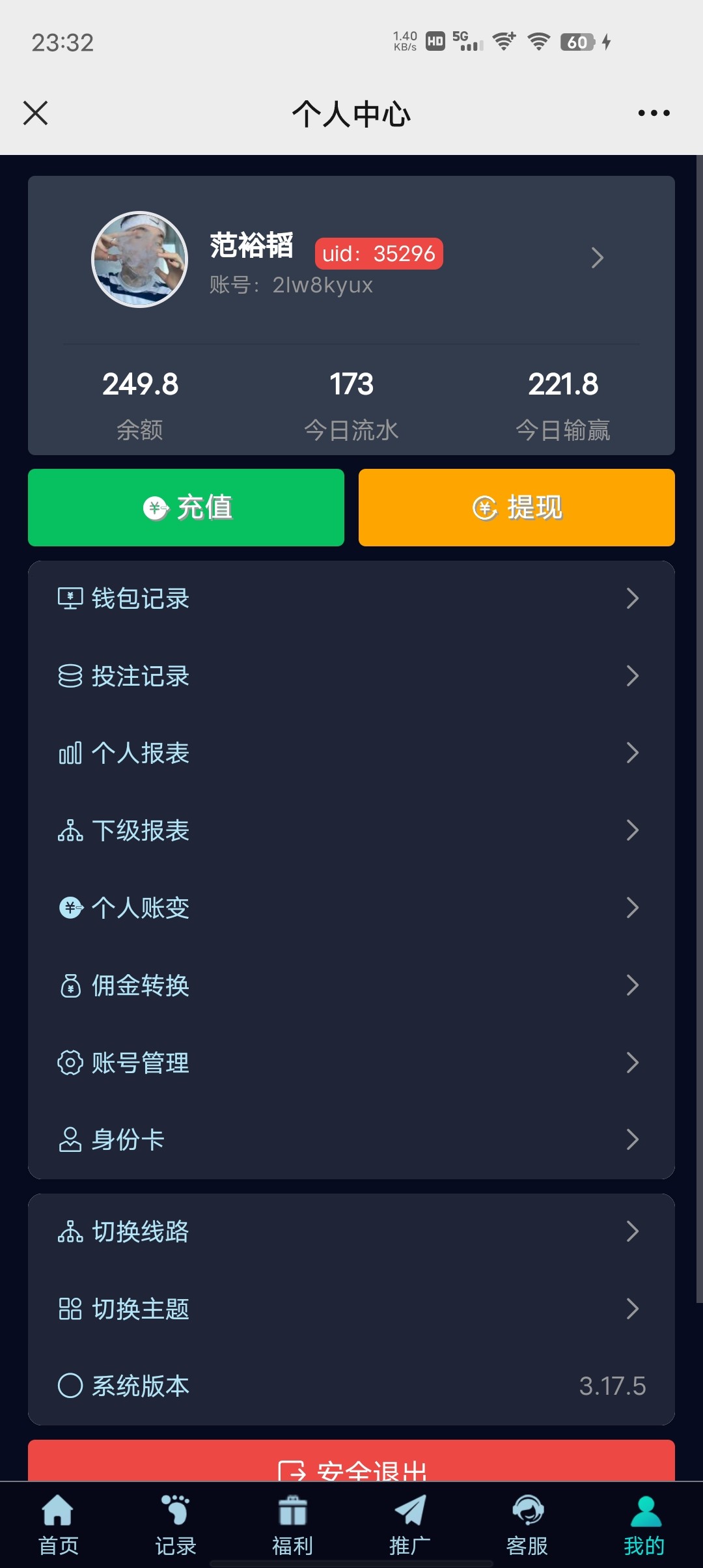Click the 账号管理 gear icon

tap(70, 1062)
